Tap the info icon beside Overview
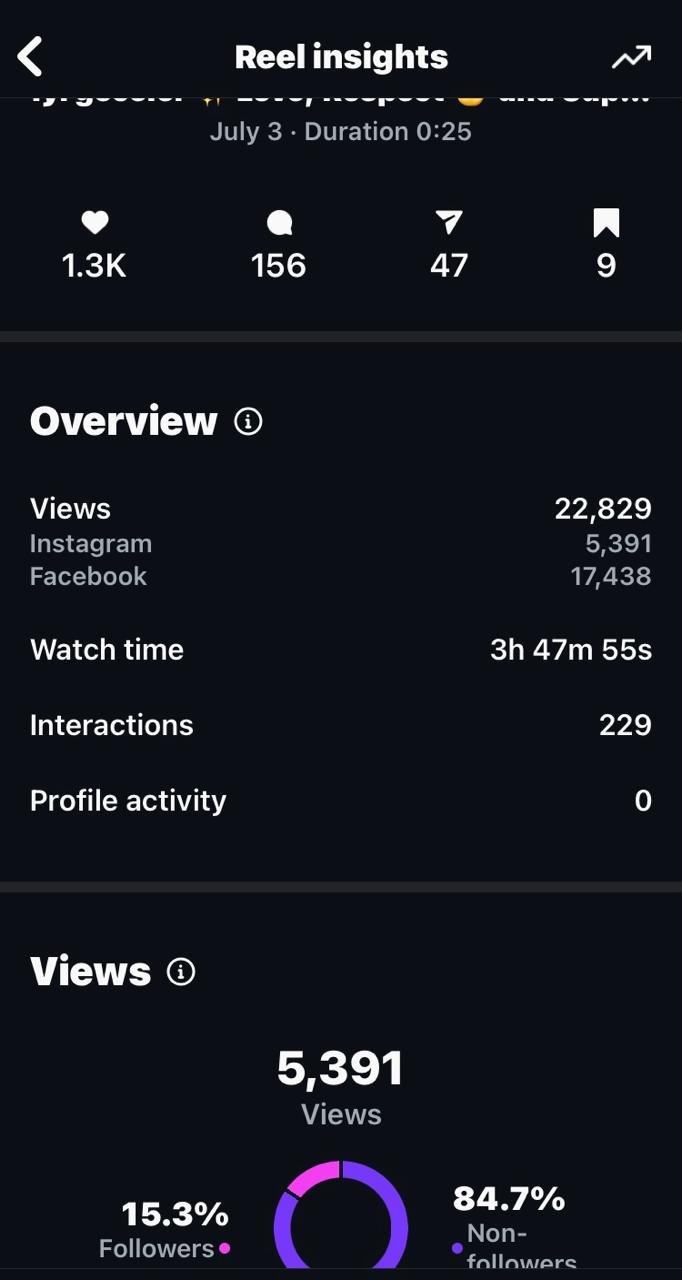The width and height of the screenshot is (682, 1280). (248, 421)
